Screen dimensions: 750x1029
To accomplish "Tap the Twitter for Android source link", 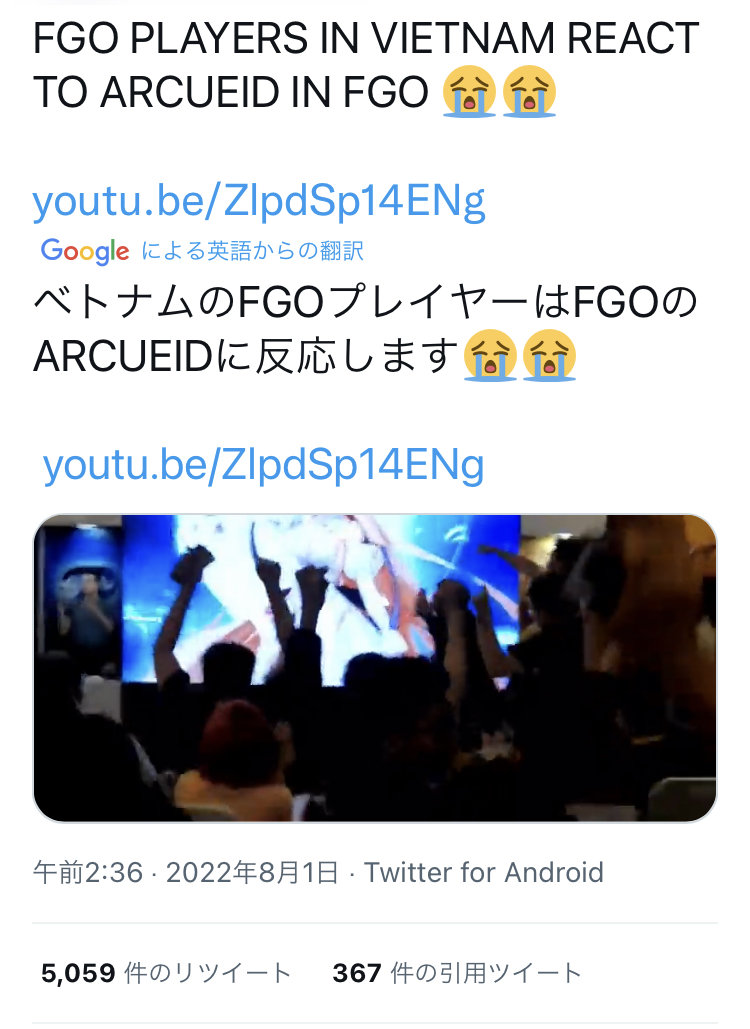I will 484,872.
